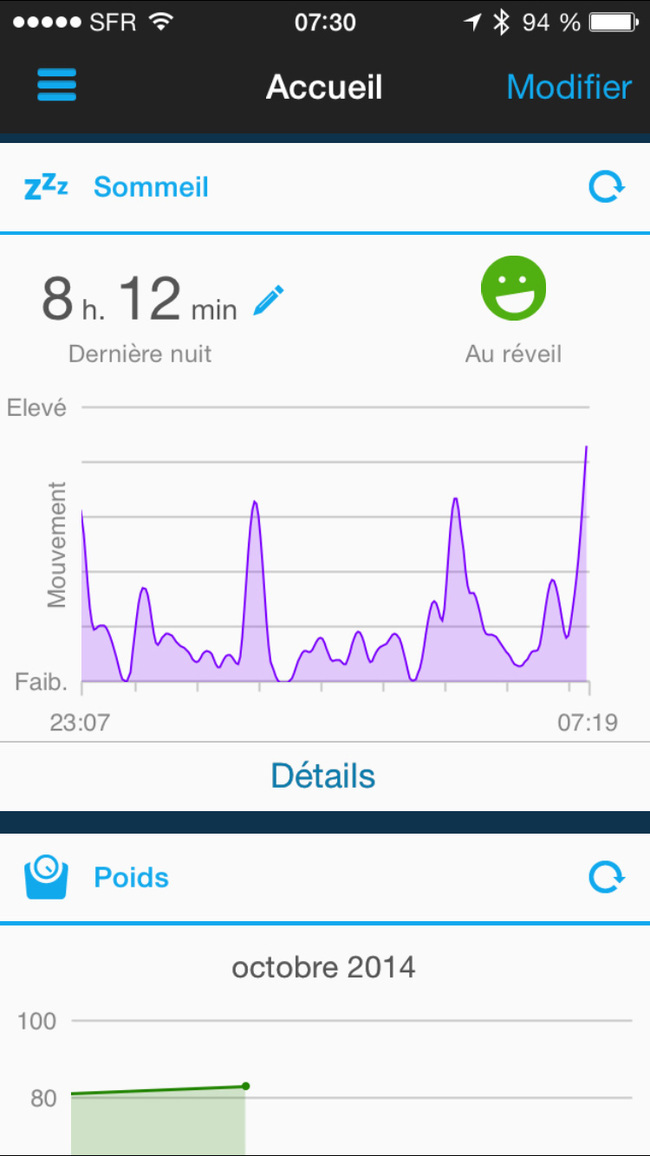Open the Poids section
The height and width of the screenshot is (1156, 650).
[x=131, y=877]
